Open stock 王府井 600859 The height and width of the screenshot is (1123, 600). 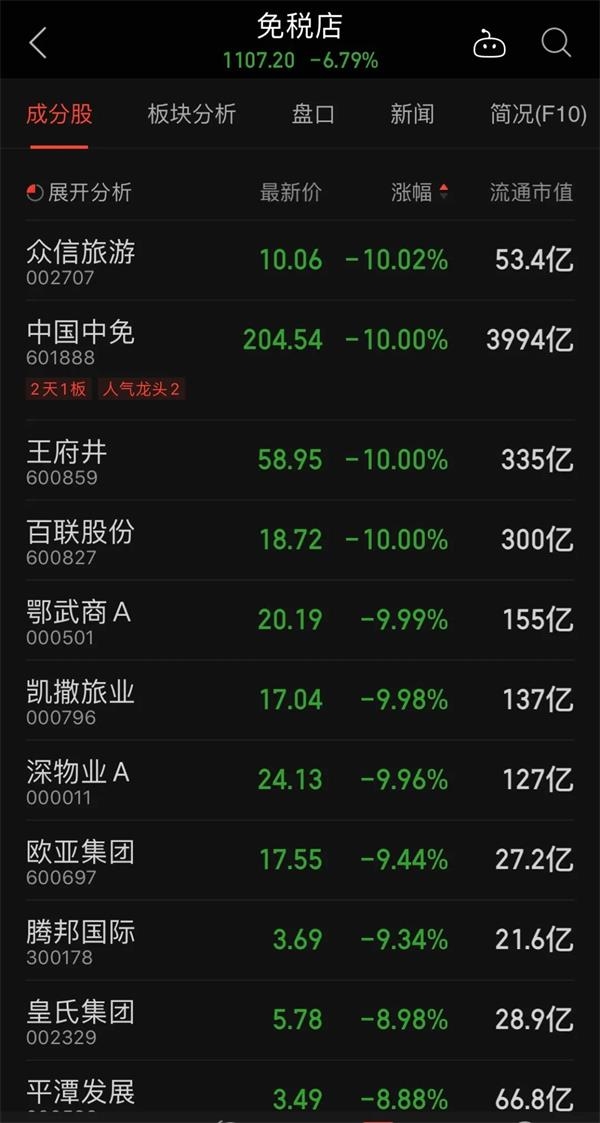point(66,461)
